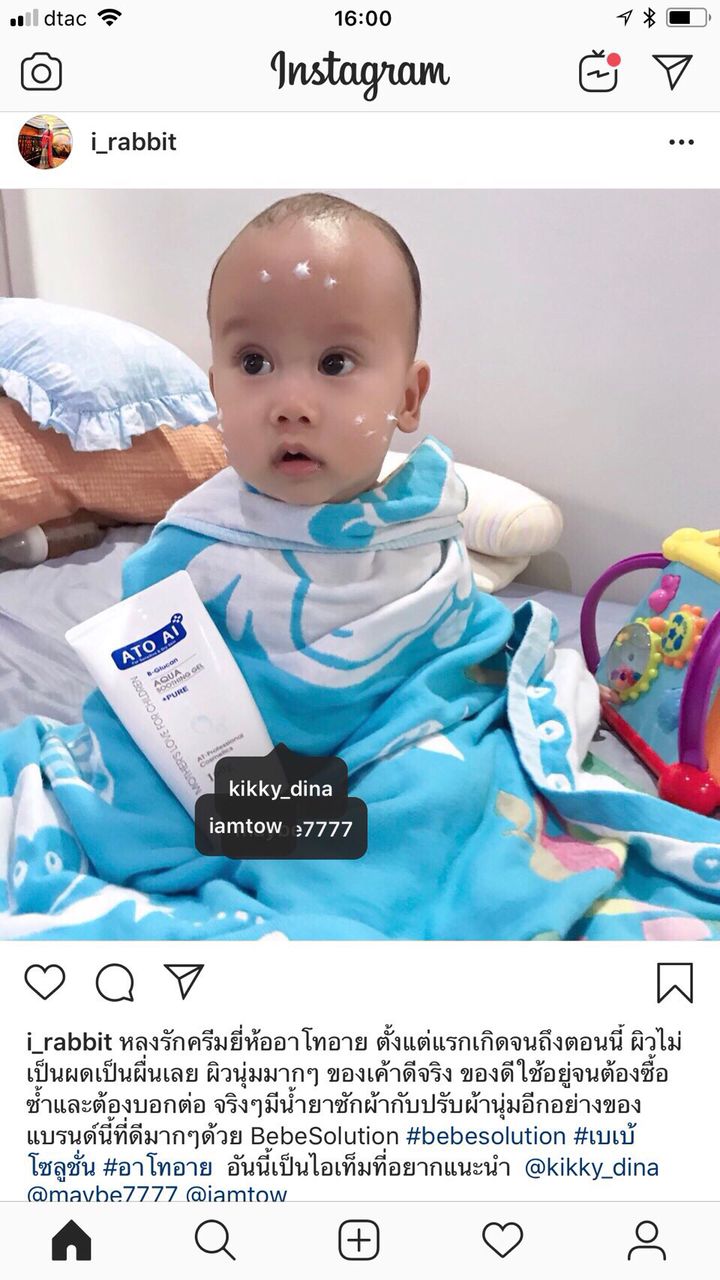Viewport: 720px width, 1280px height.
Task: Tap the i_rabbit username in post header
Action: [x=133, y=142]
